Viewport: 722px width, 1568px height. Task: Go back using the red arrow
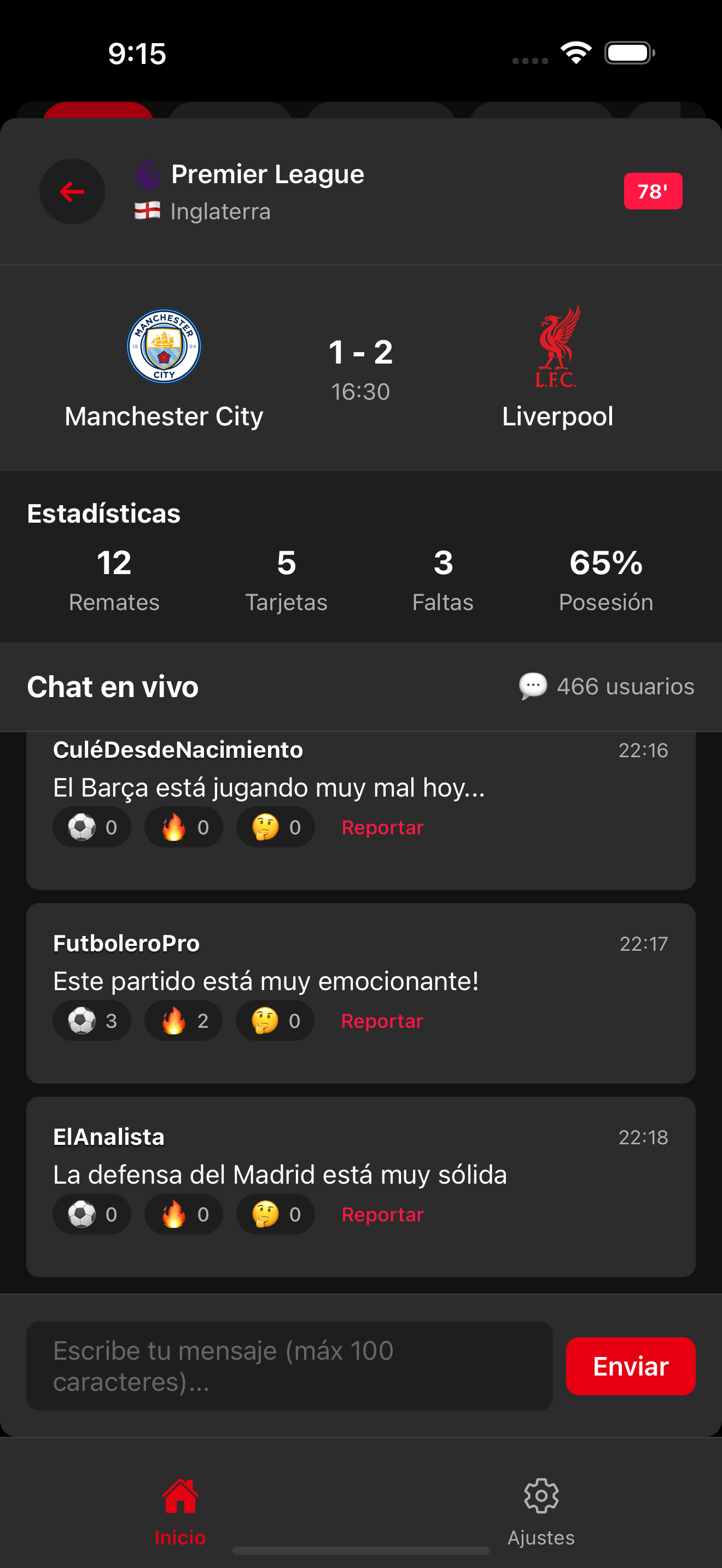coord(72,192)
